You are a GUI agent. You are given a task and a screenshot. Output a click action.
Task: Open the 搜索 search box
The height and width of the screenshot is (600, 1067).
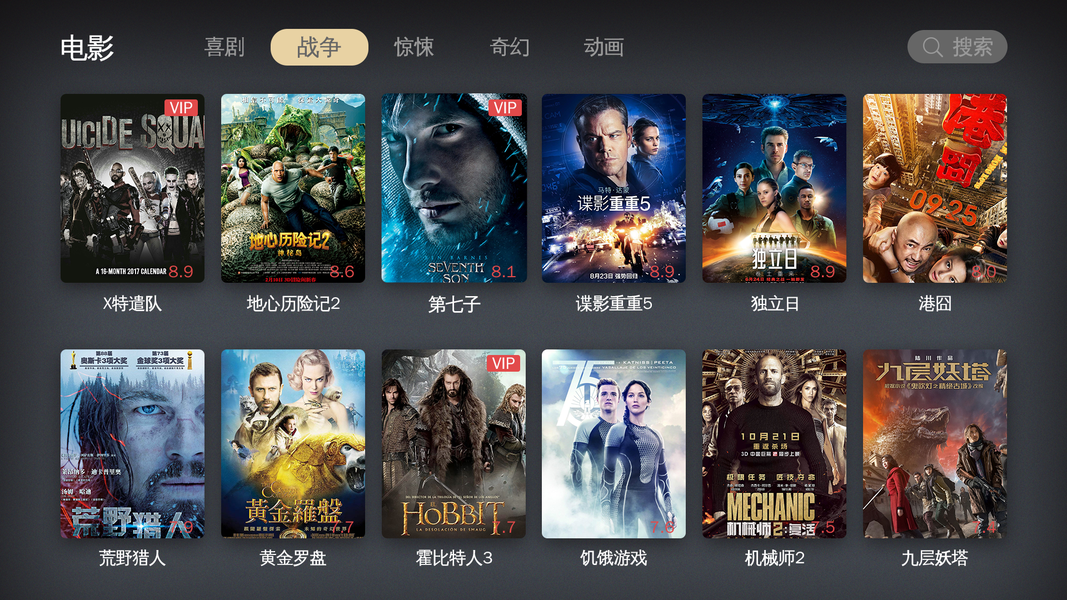957,47
